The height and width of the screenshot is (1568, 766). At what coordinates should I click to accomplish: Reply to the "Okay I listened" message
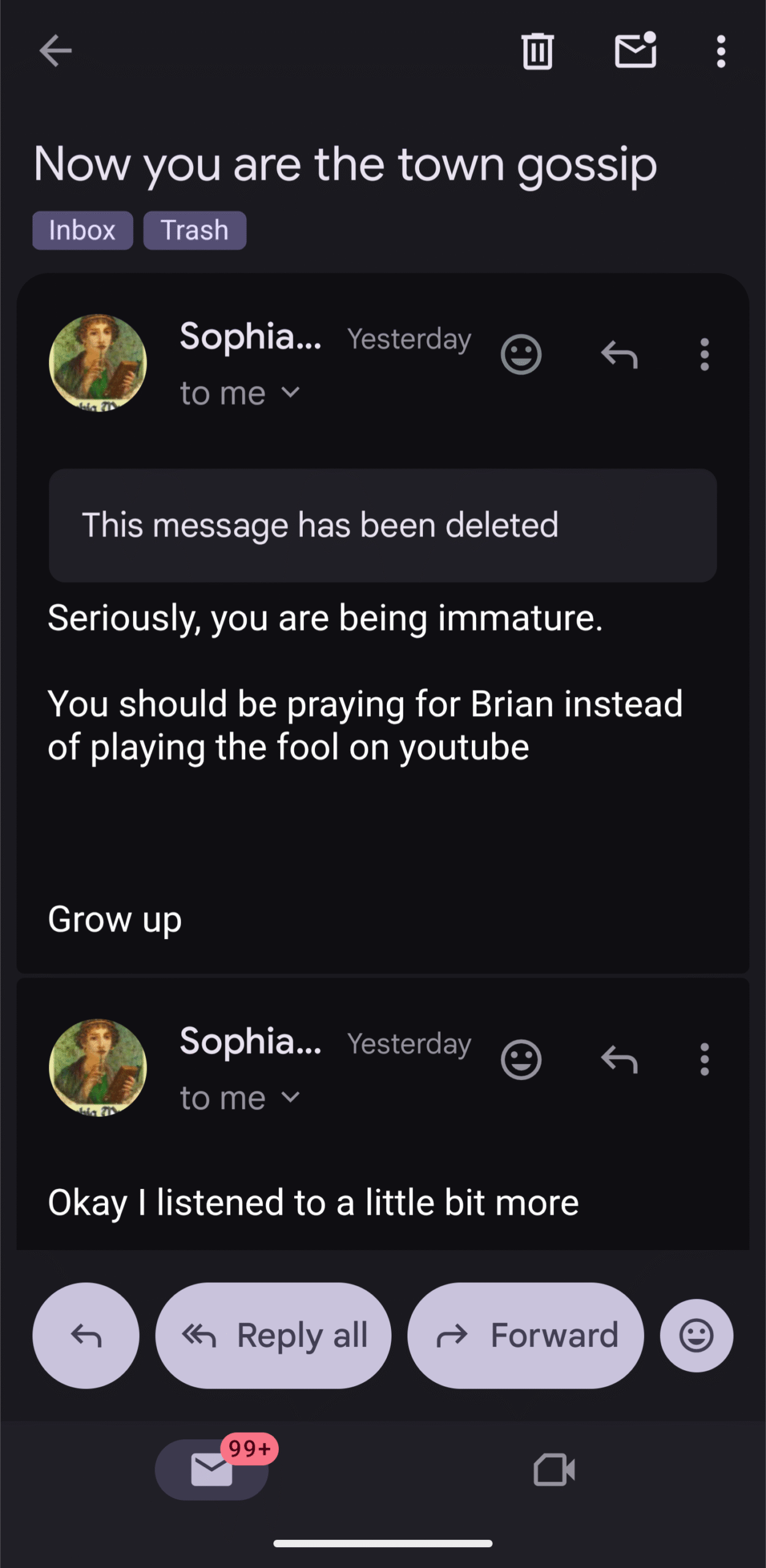(620, 1059)
